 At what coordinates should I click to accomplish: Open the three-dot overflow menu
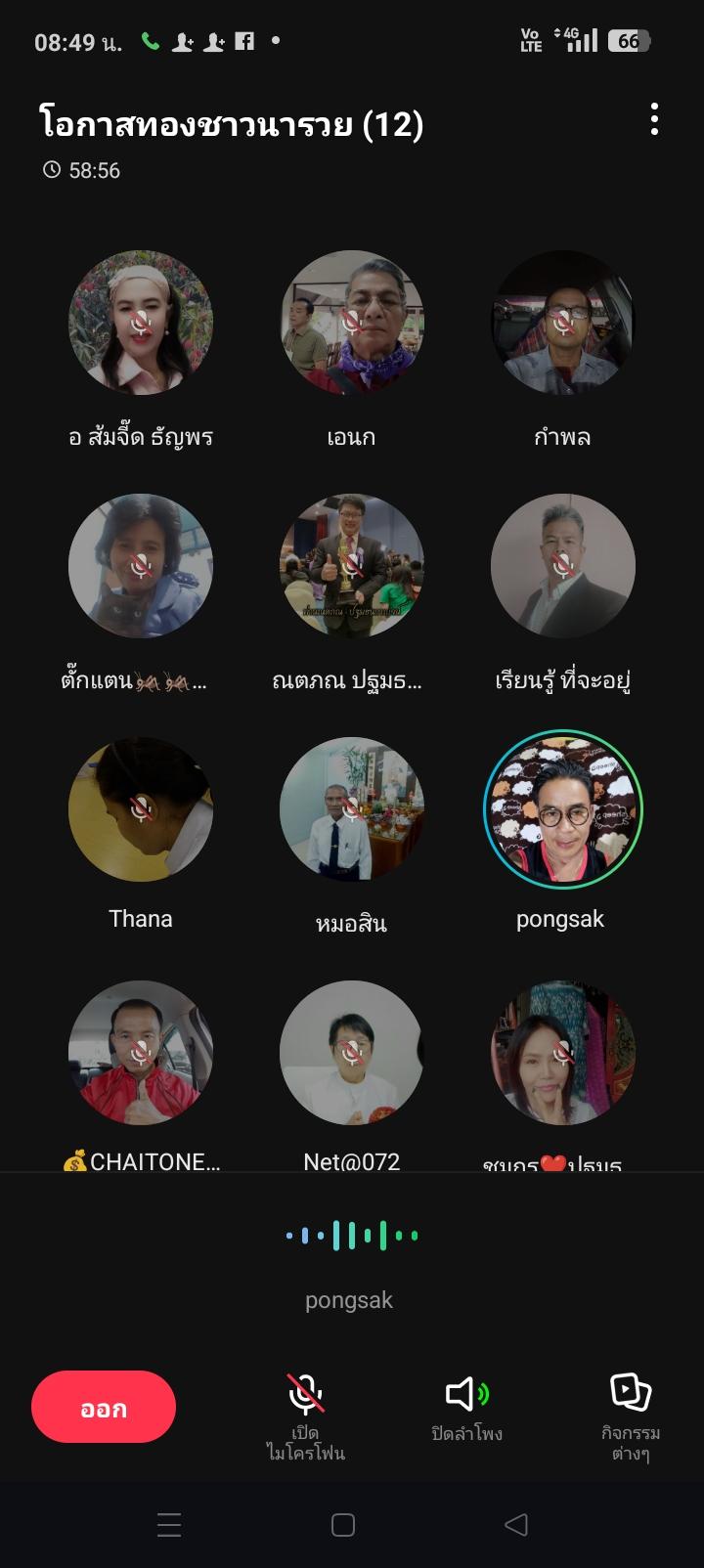pyautogui.click(x=654, y=120)
